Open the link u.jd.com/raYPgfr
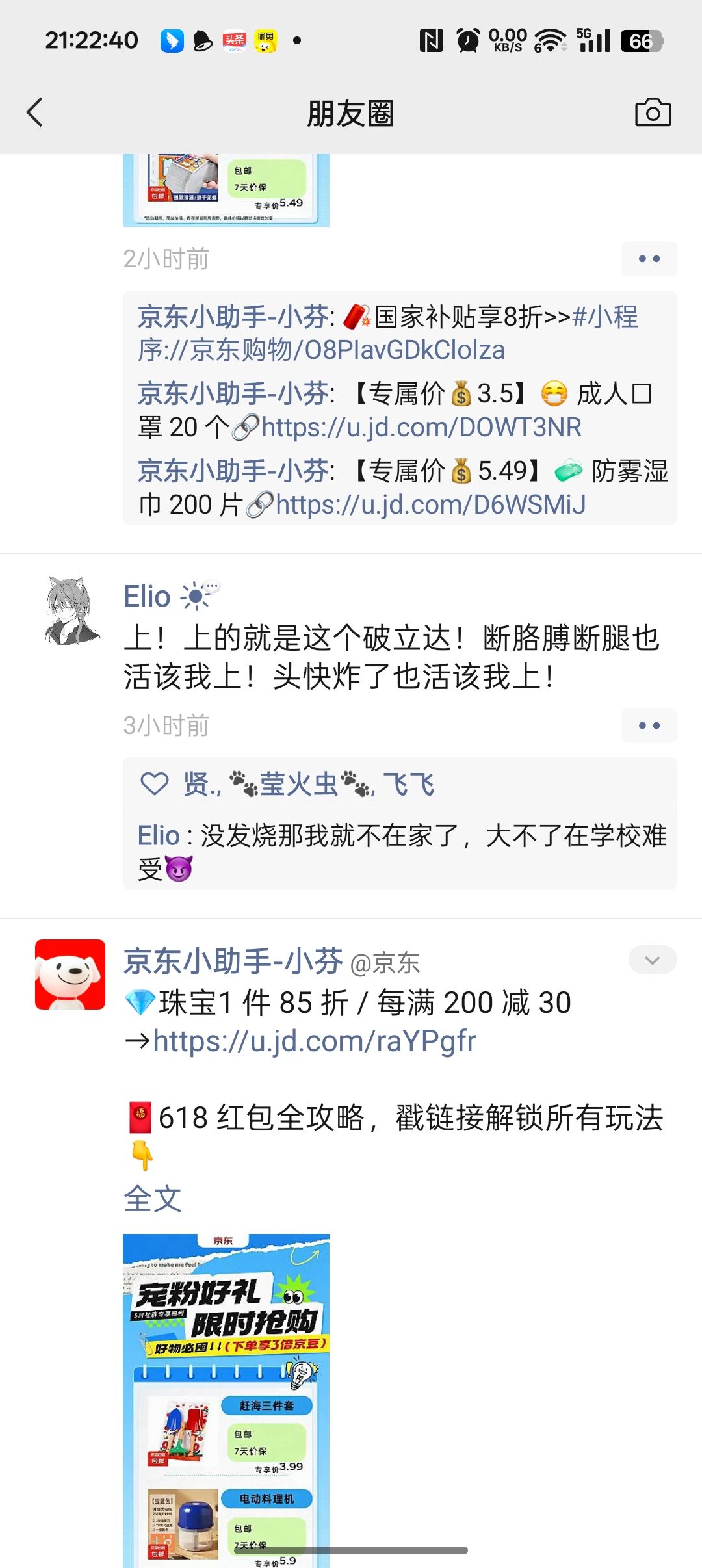This screenshot has width=702, height=1568. pyautogui.click(x=315, y=1041)
